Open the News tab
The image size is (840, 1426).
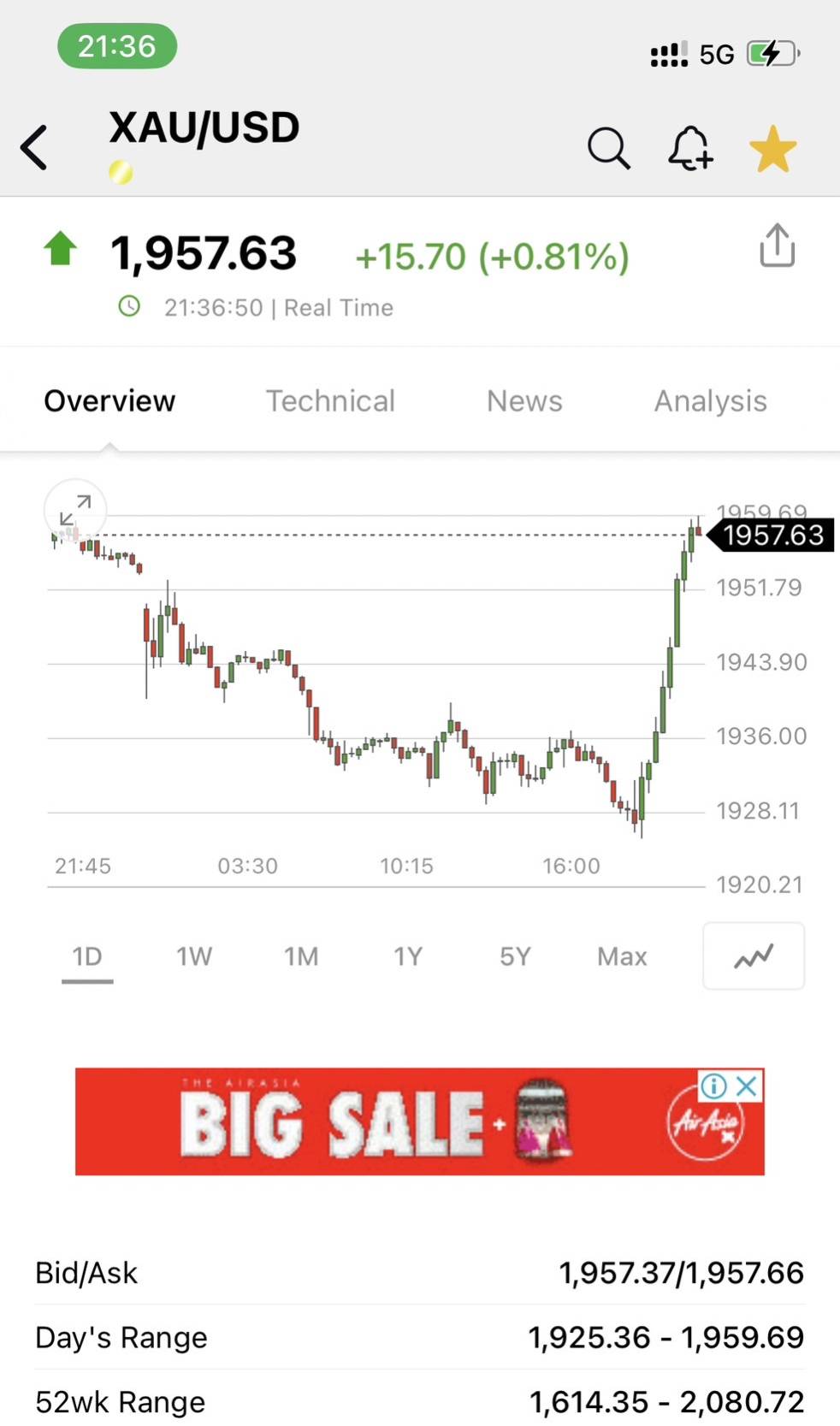[x=524, y=401]
